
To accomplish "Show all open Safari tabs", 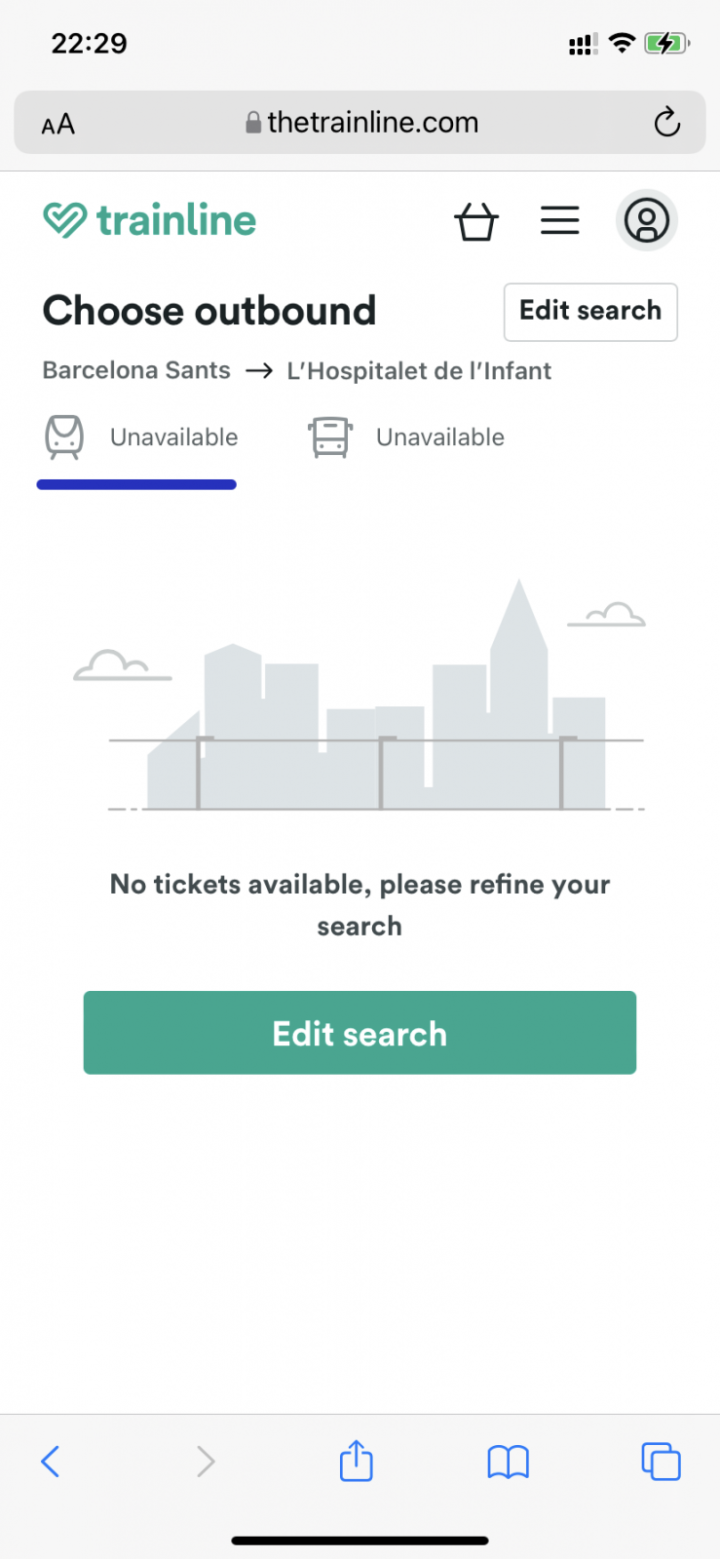I will [661, 1462].
